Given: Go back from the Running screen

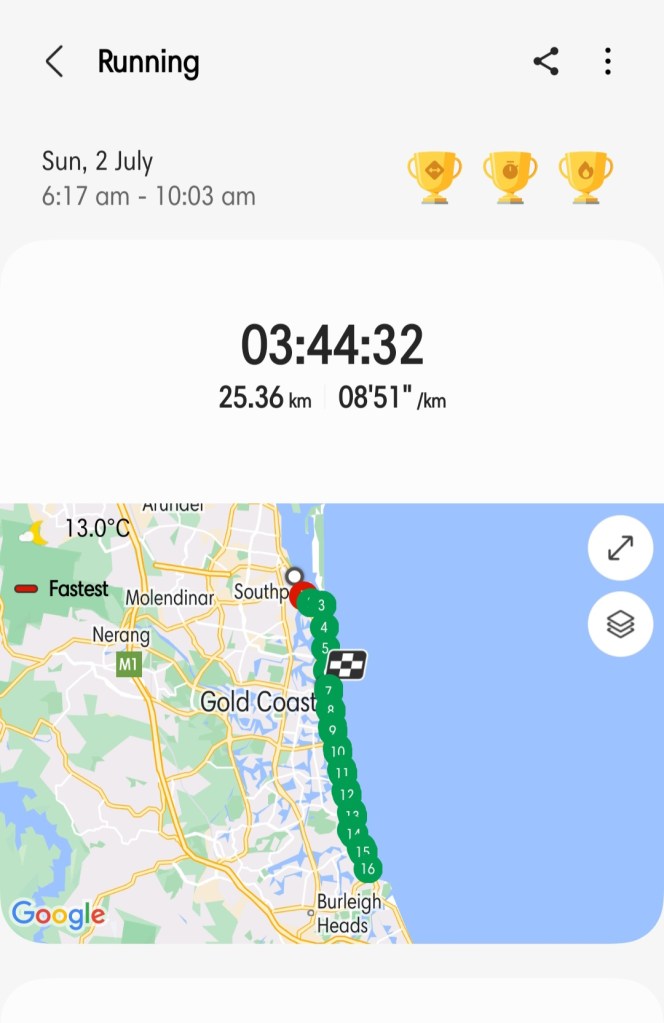Looking at the screenshot, I should [54, 62].
